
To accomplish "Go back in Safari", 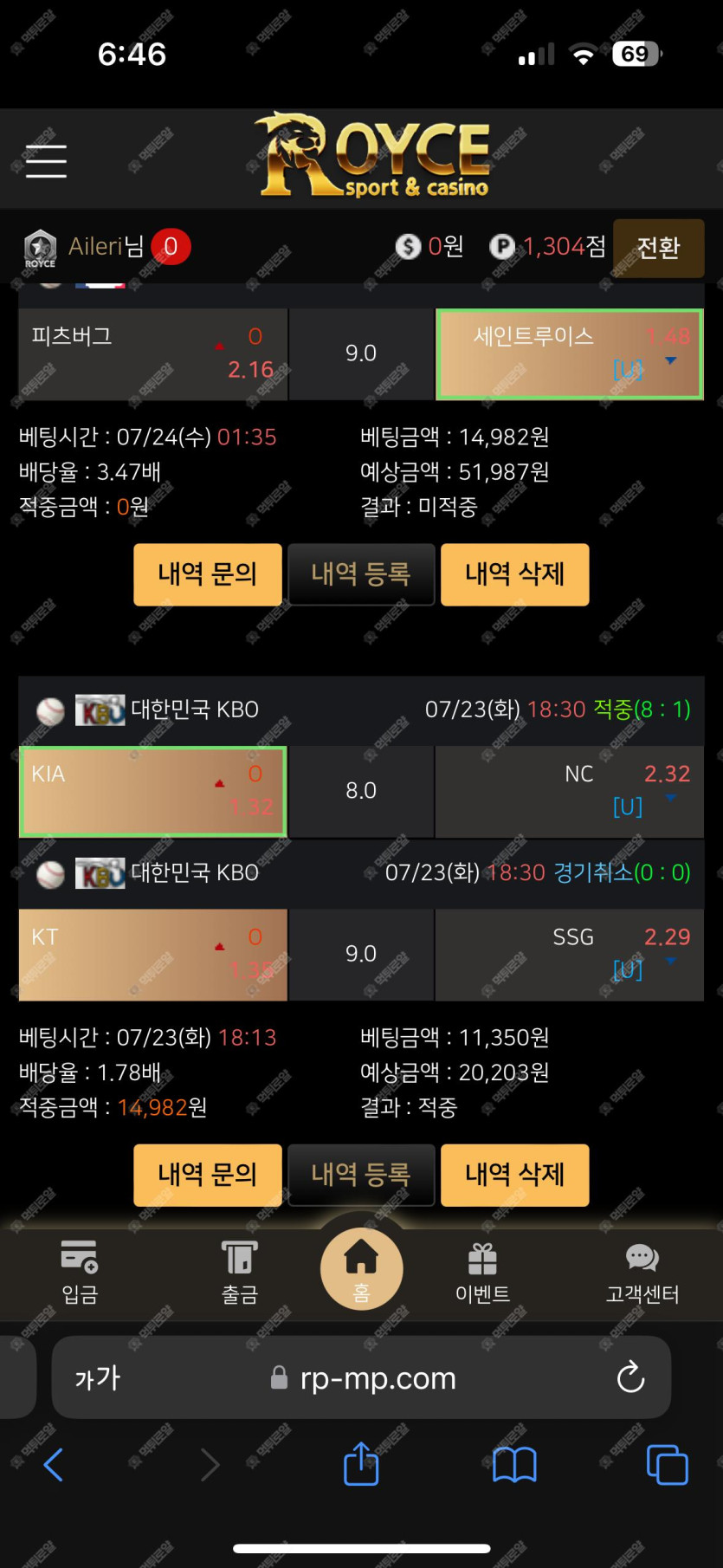I will (x=54, y=1465).
